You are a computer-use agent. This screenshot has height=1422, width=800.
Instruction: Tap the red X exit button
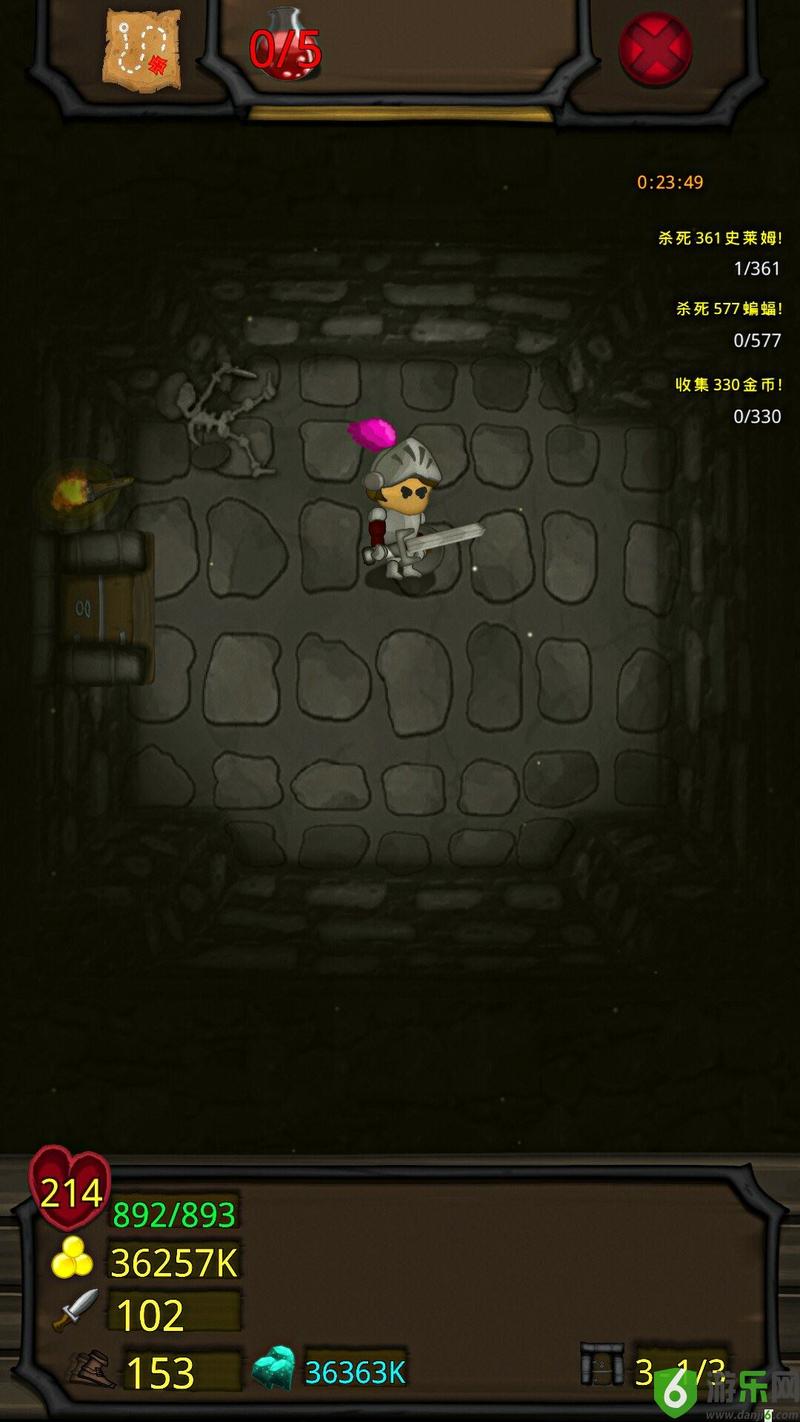click(x=655, y=47)
